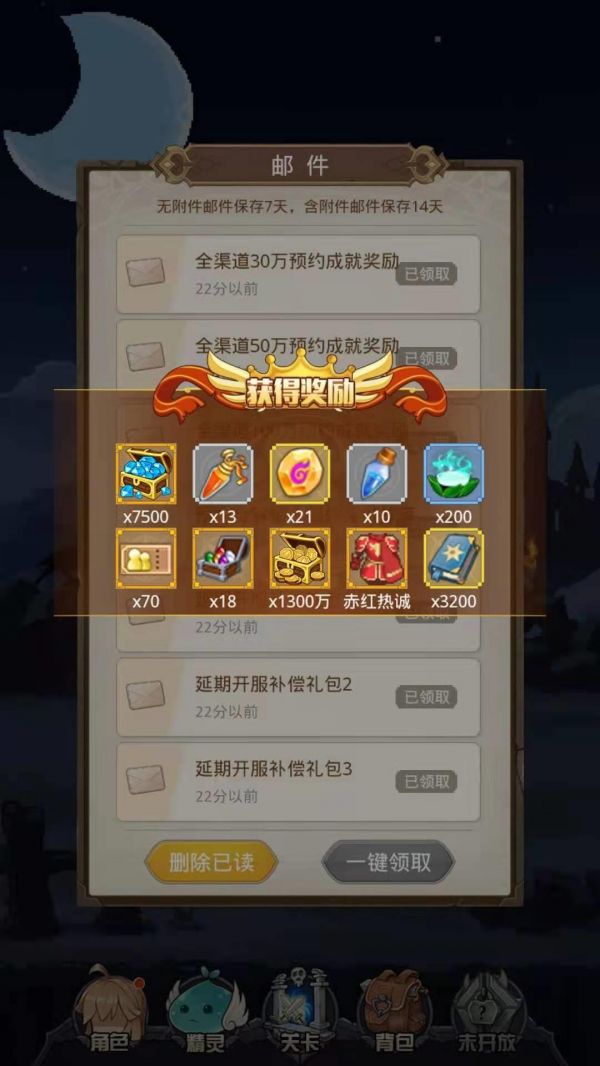Tap the 一键领取 button
Image resolution: width=600 pixels, height=1066 pixels.
388,862
